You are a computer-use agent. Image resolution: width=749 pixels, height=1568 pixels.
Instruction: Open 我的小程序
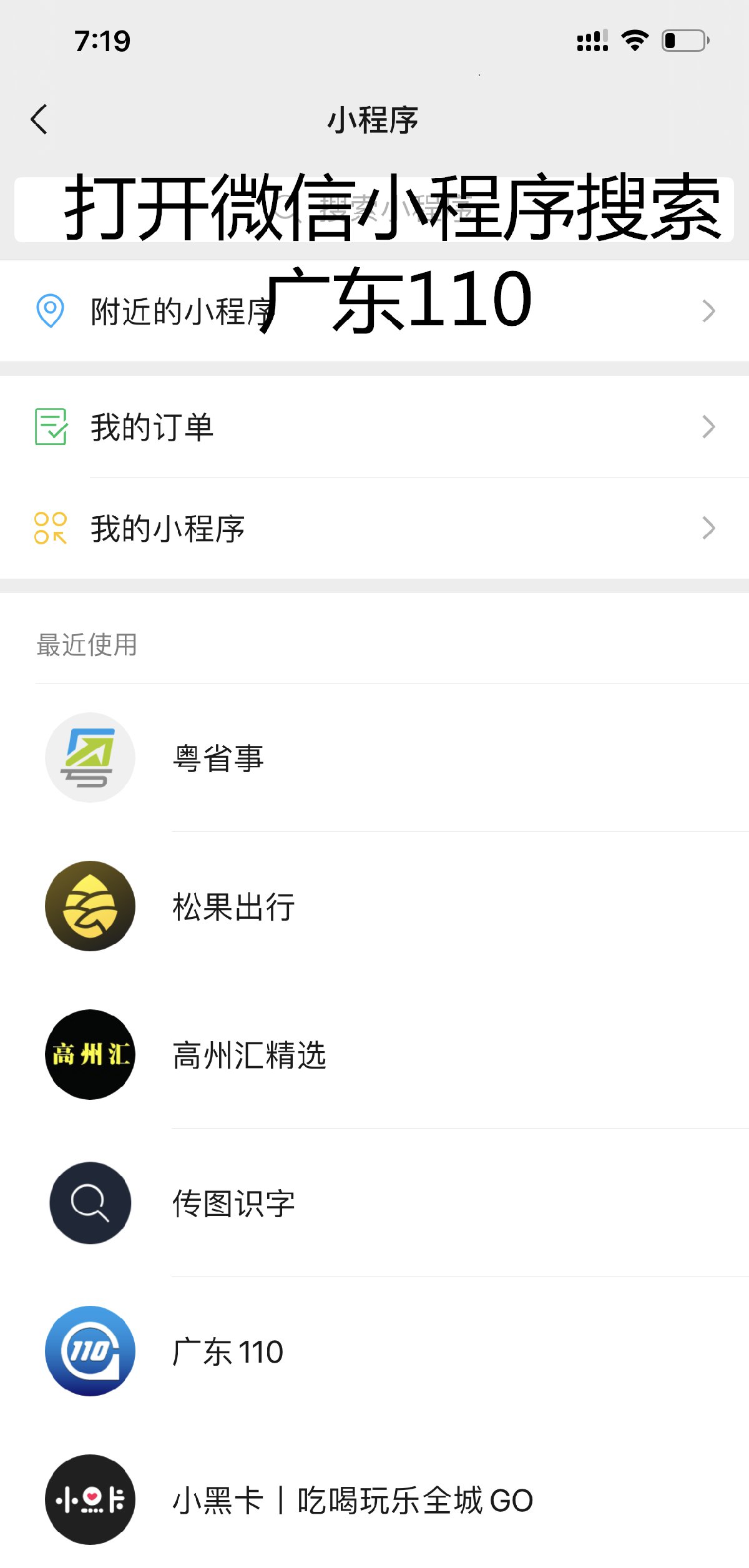[374, 528]
